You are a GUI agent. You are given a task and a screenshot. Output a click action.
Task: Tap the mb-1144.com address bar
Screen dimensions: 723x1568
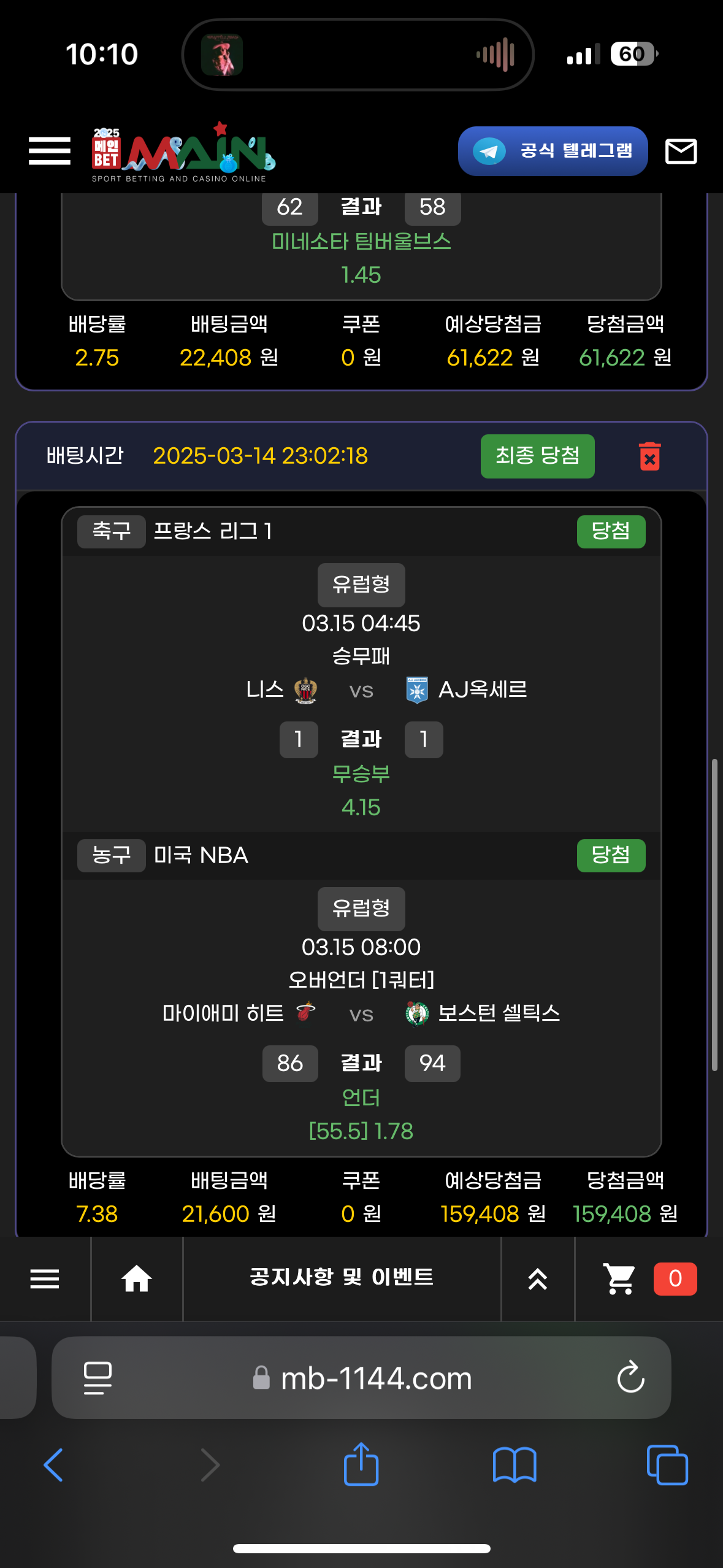pyautogui.click(x=375, y=1378)
